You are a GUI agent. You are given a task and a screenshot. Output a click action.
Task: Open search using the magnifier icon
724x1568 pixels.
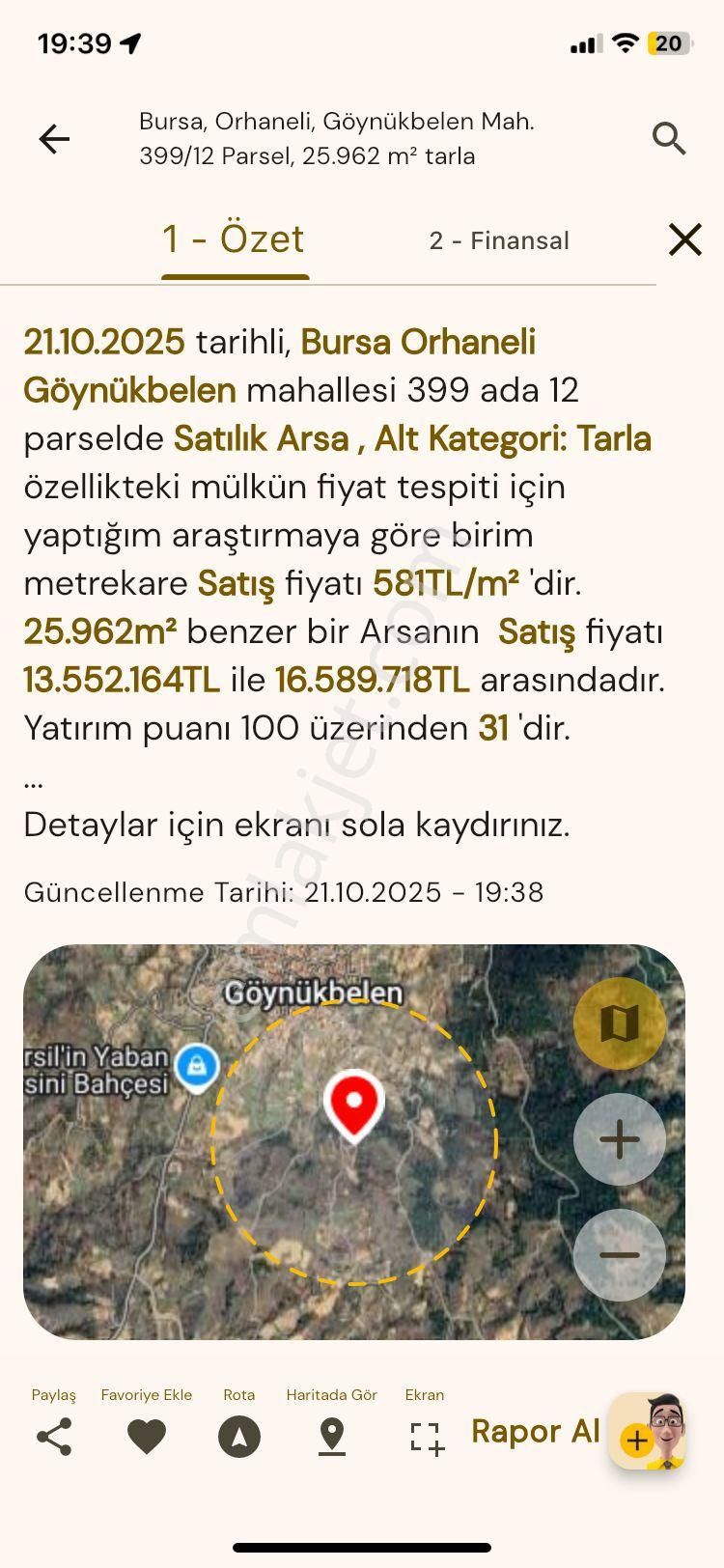pyautogui.click(x=670, y=139)
